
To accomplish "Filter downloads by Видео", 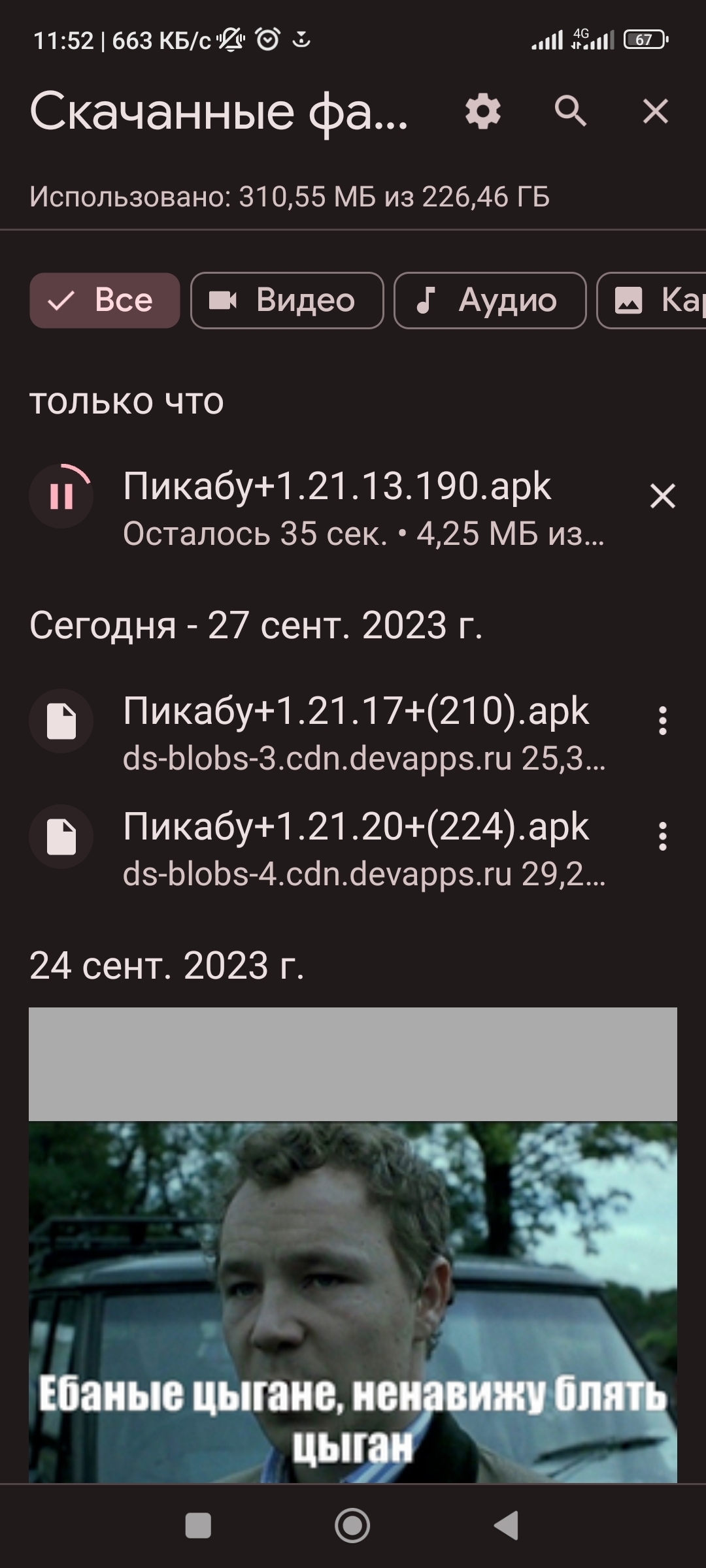I will click(x=287, y=301).
